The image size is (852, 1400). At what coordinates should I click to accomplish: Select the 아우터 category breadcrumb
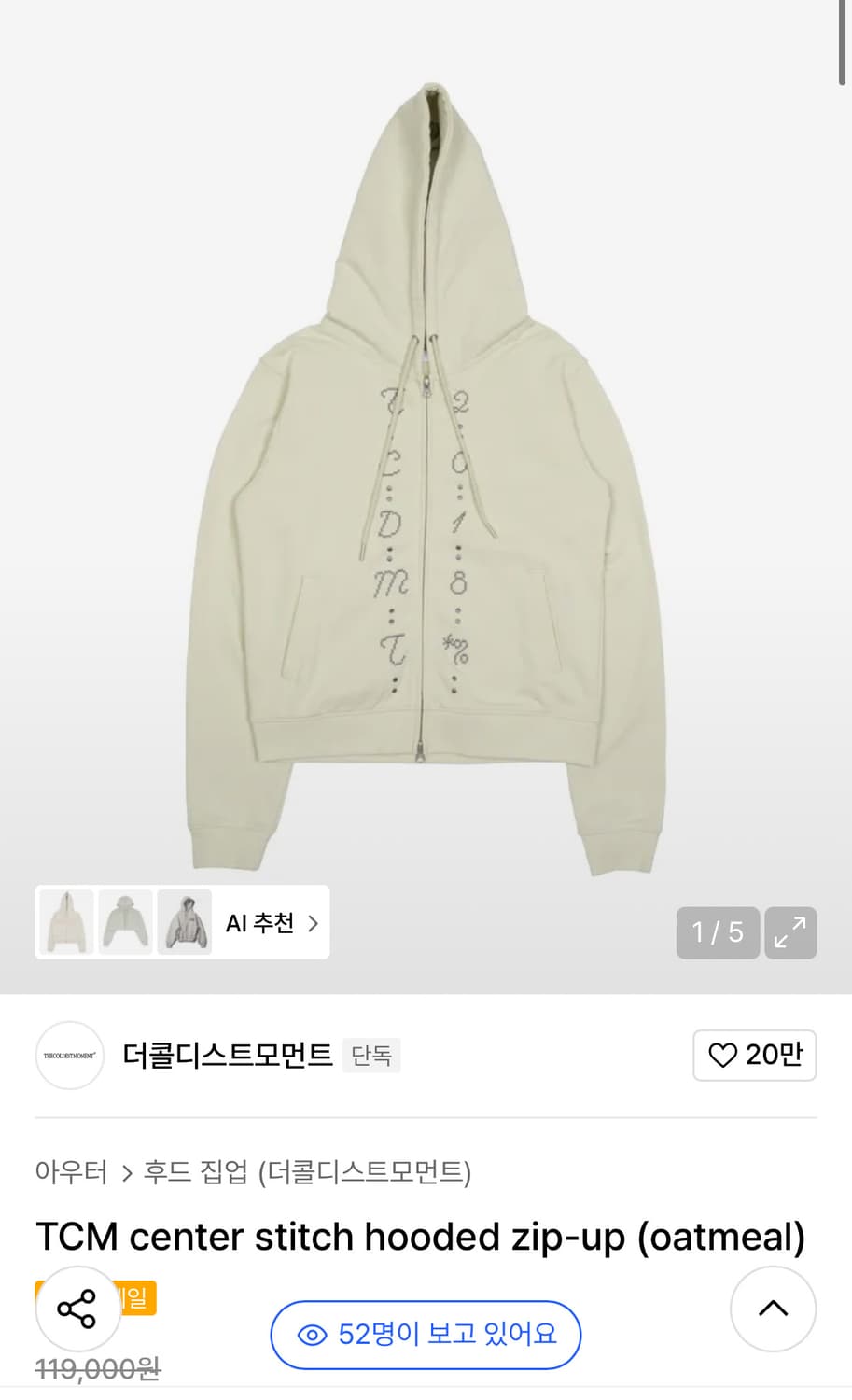[71, 1174]
